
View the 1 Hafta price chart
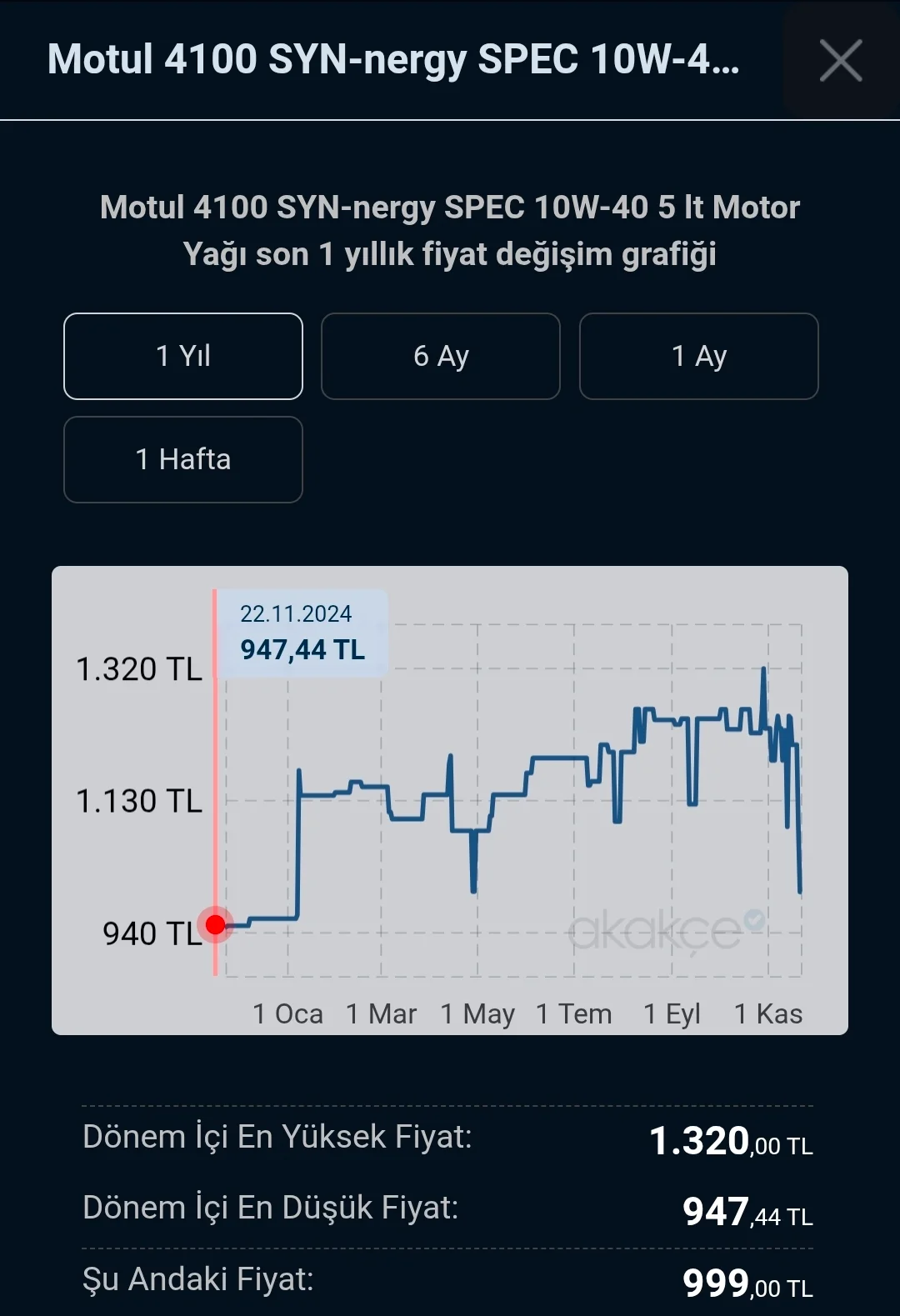183,459
